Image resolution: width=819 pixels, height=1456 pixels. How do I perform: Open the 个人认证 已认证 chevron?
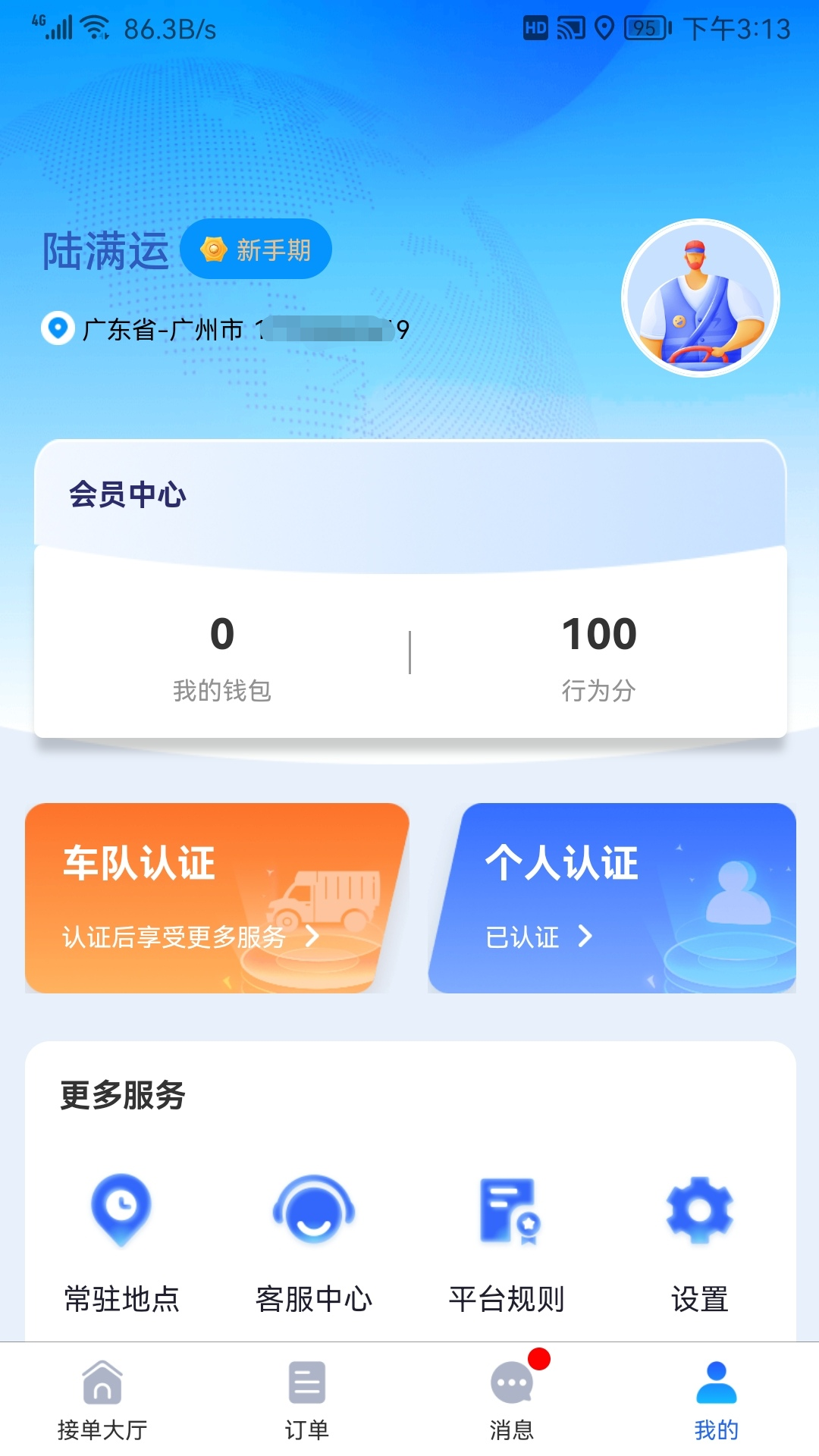click(x=584, y=937)
